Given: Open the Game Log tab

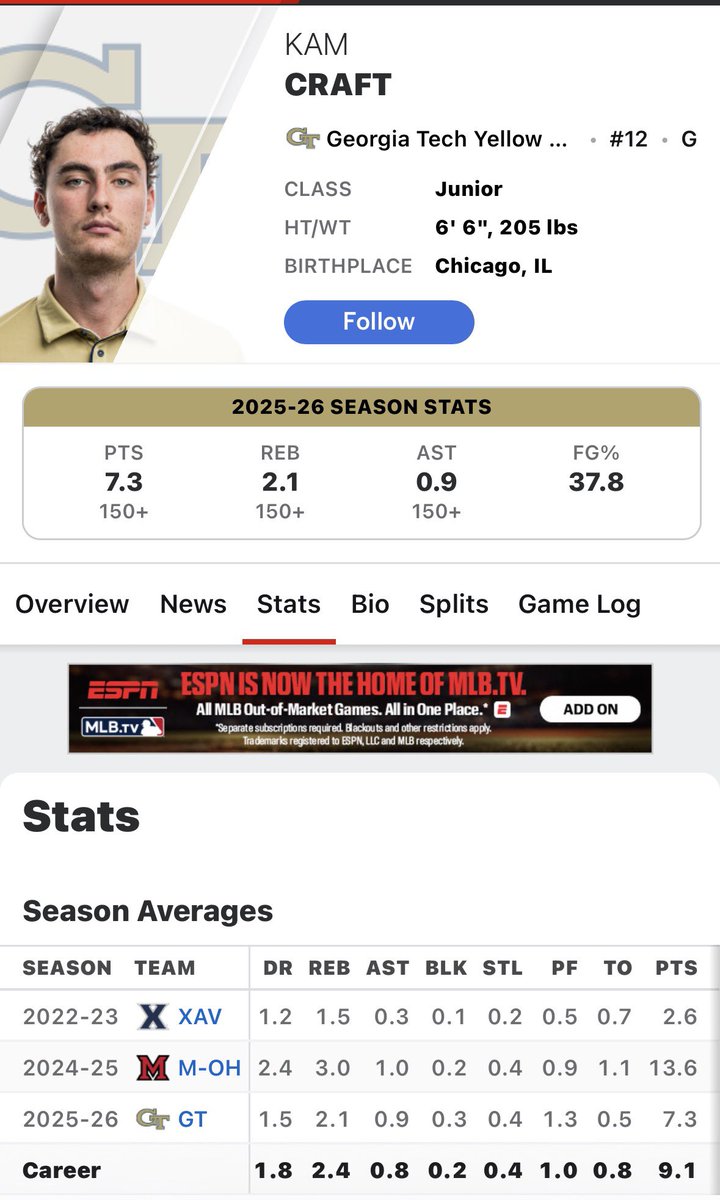Looking at the screenshot, I should tap(579, 604).
